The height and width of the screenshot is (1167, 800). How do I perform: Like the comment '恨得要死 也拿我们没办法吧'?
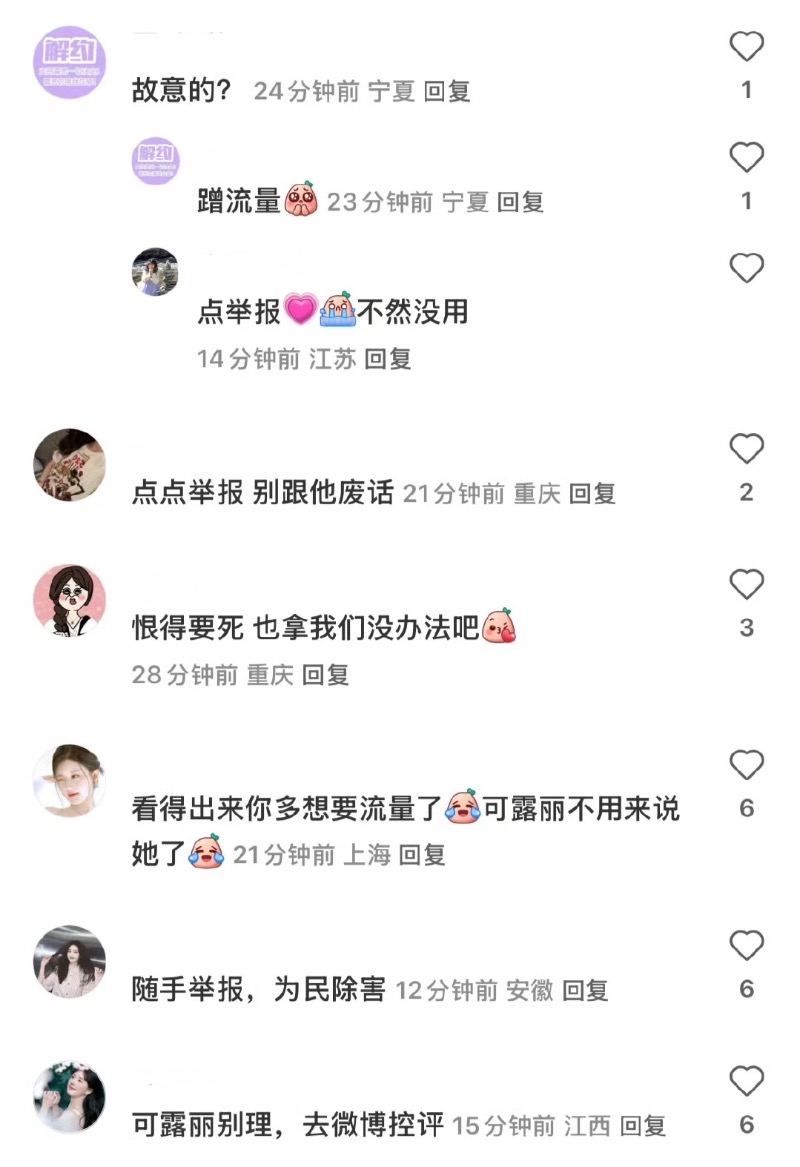(746, 584)
